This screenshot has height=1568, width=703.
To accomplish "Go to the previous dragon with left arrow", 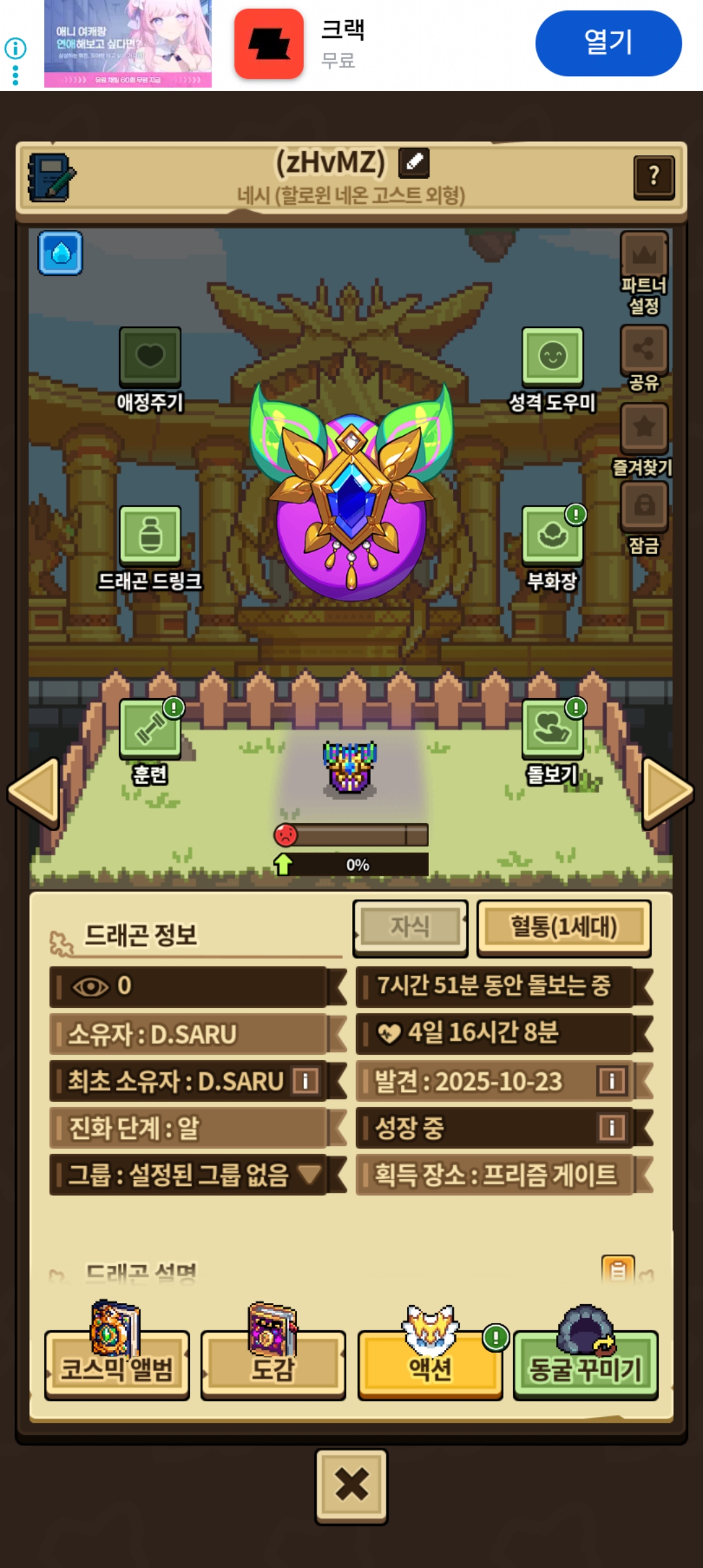I will tap(34, 792).
